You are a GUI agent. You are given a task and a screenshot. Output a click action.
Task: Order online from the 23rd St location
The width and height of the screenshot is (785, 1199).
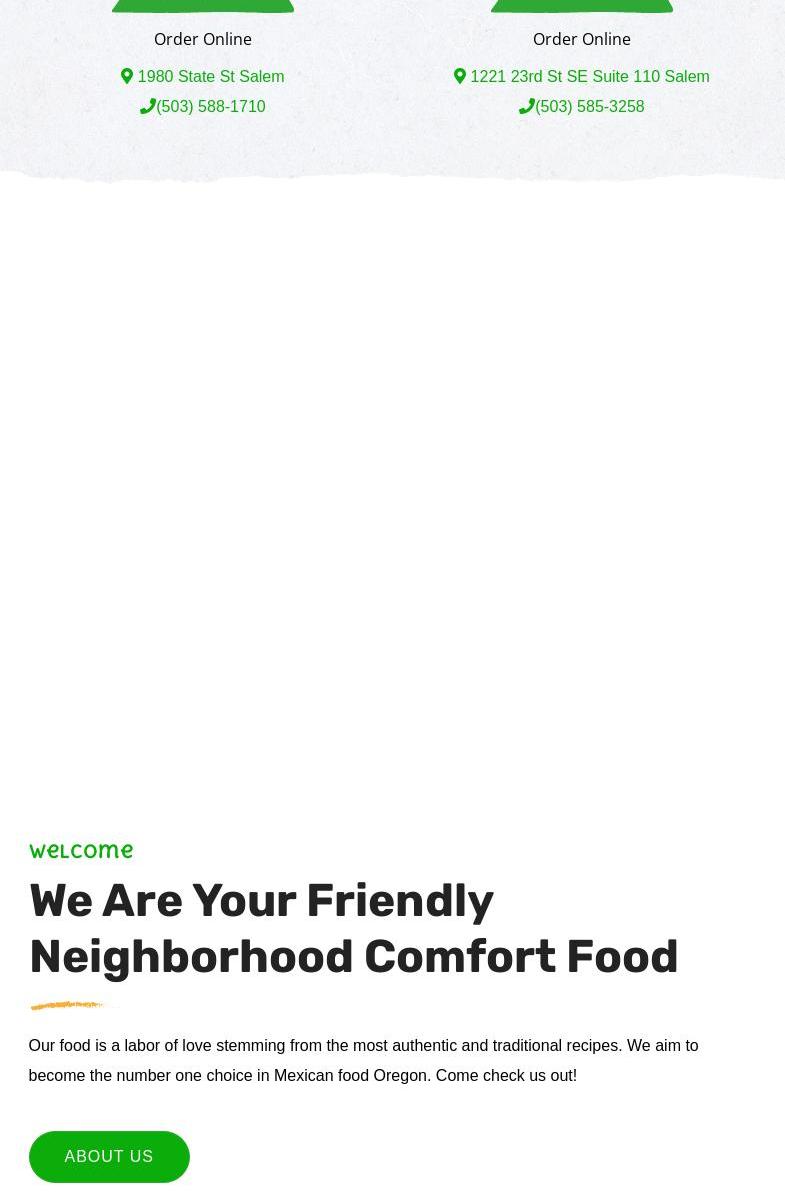(581, 39)
